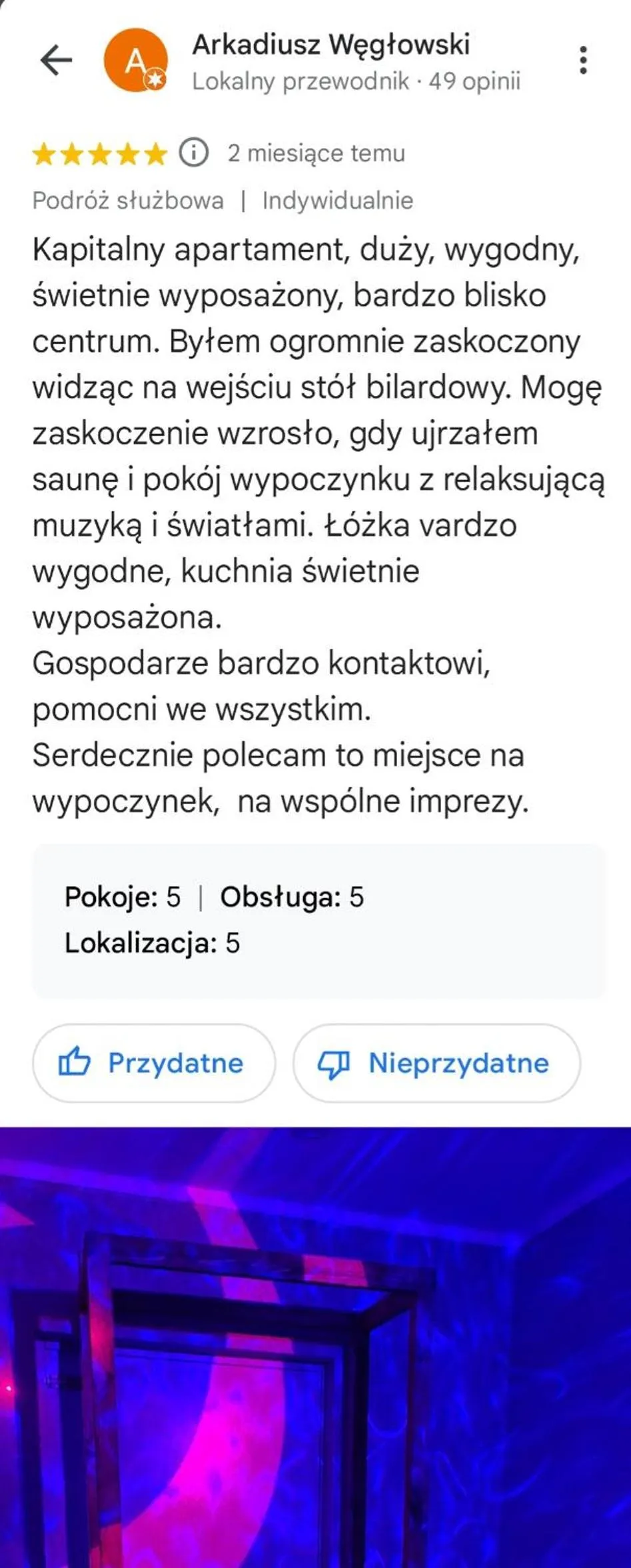This screenshot has width=631, height=1568.
Task: Tap the first star of the rating
Action: (45, 153)
